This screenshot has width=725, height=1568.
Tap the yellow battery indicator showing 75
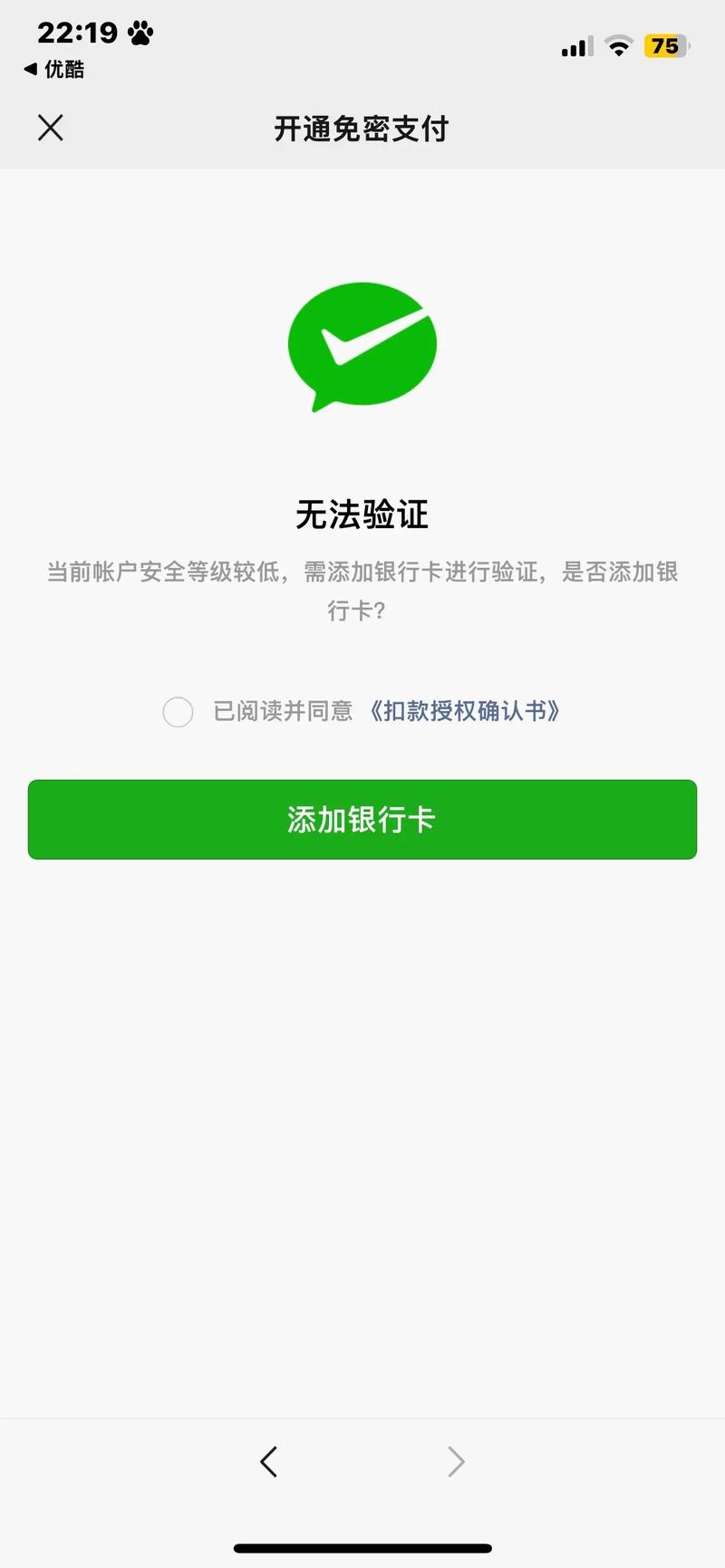point(667,46)
